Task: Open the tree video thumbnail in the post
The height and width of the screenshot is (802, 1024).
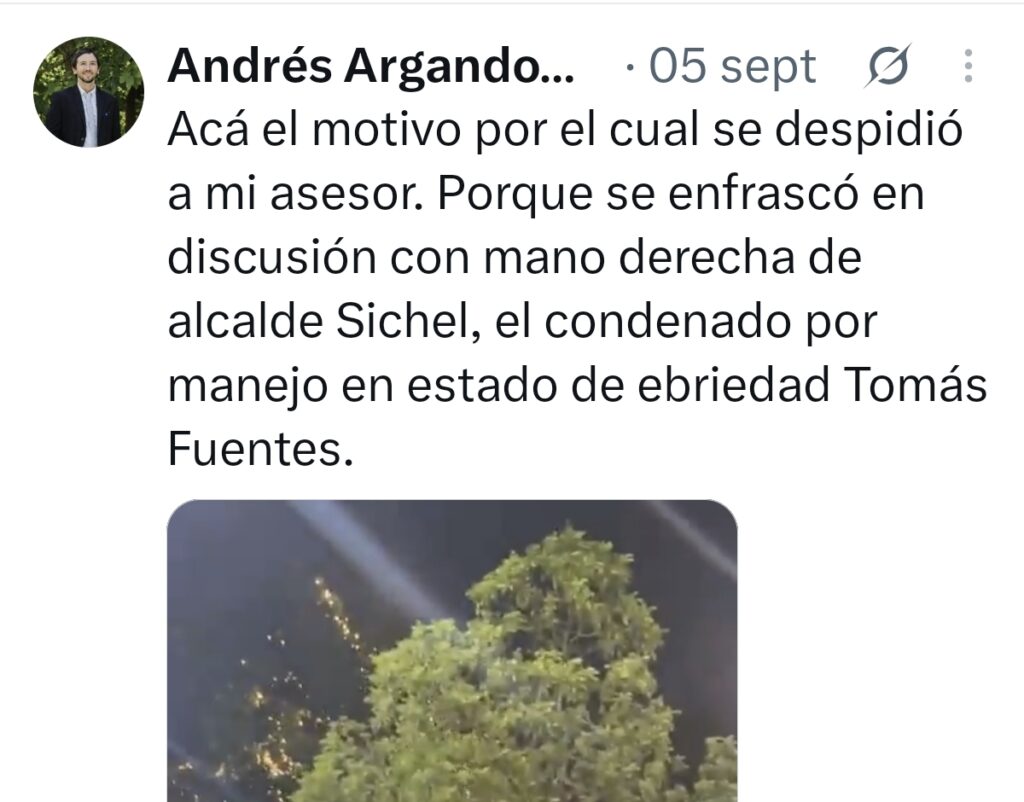Action: (452, 650)
